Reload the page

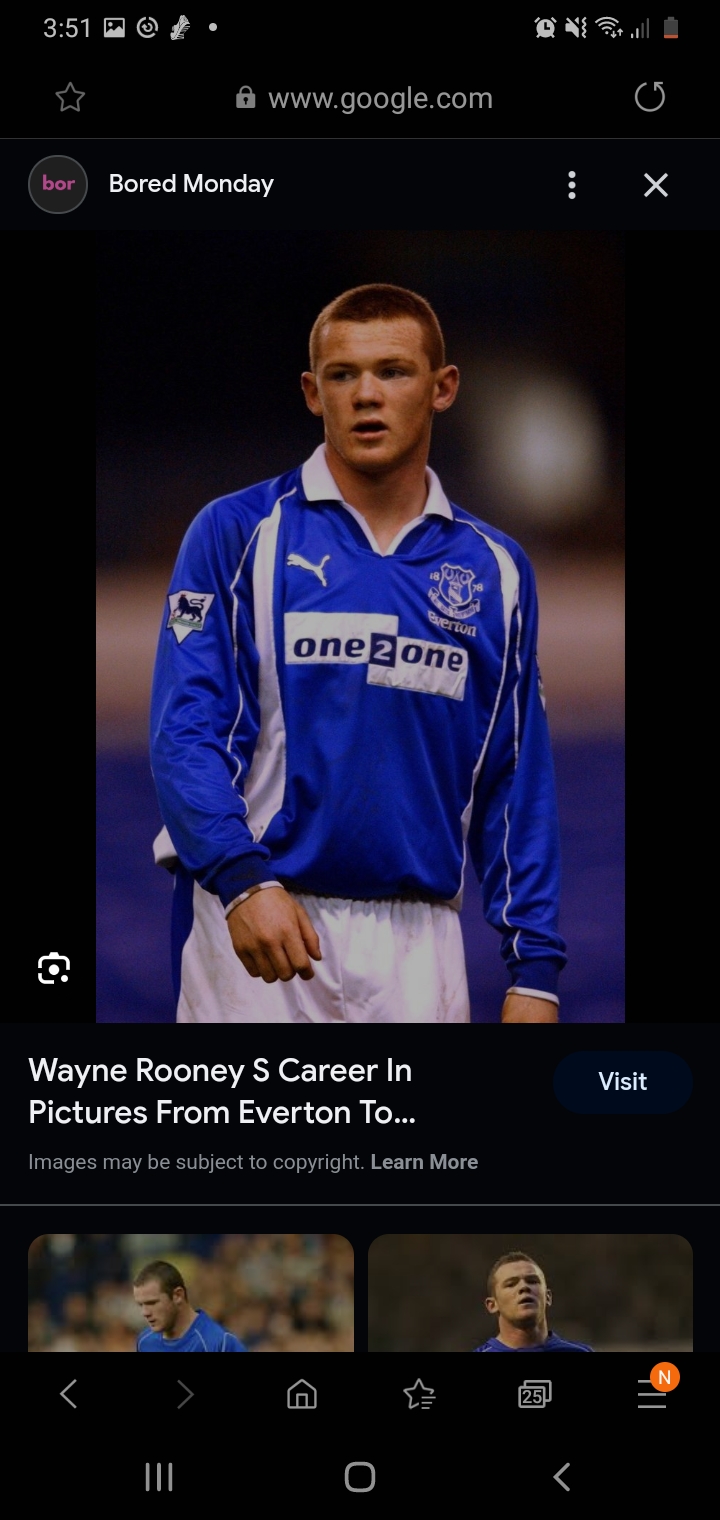click(x=650, y=97)
